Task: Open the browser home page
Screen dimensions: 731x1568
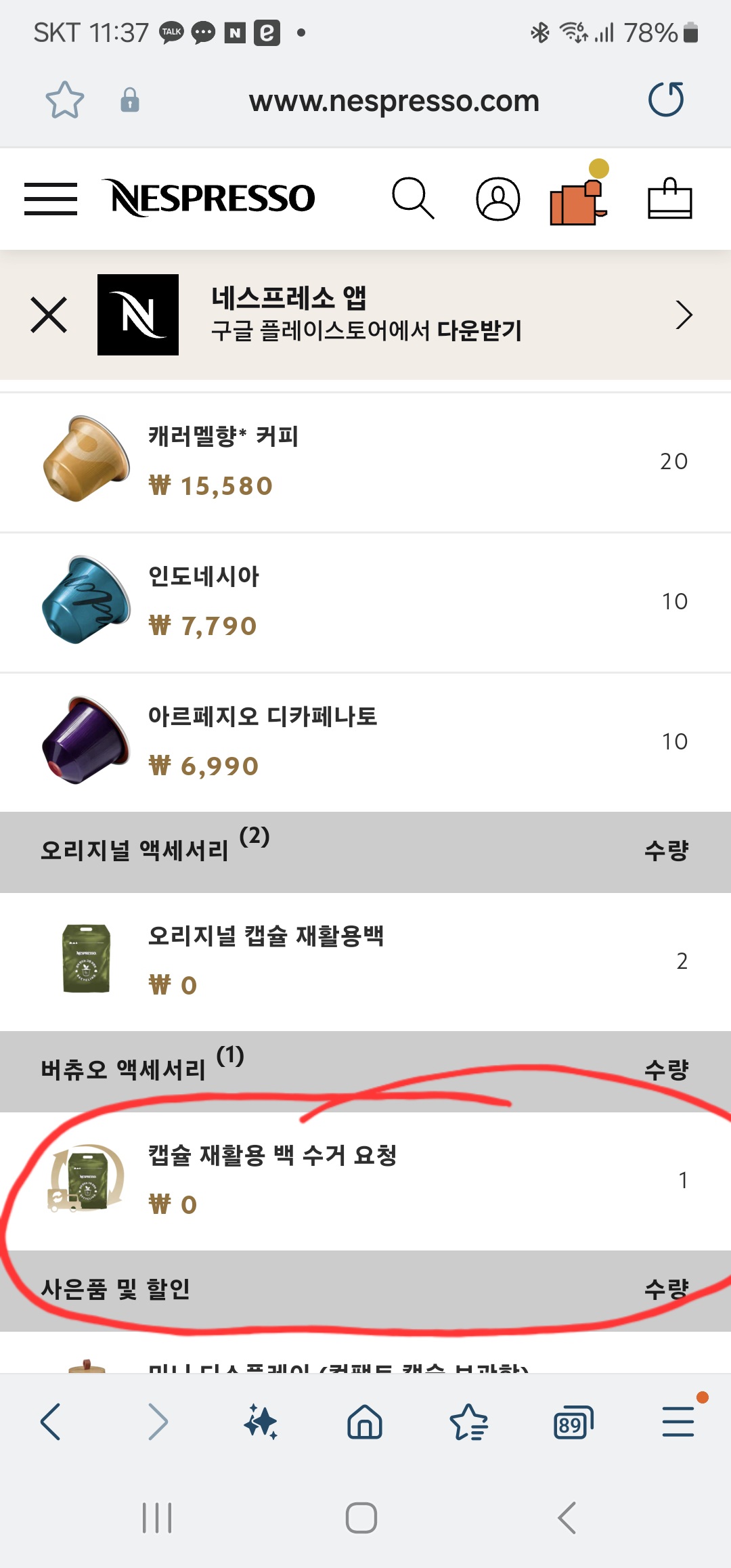Action: (365, 1422)
